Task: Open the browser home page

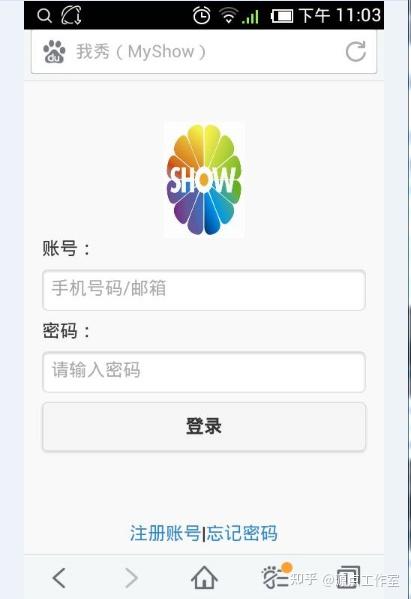Action: pos(204,578)
